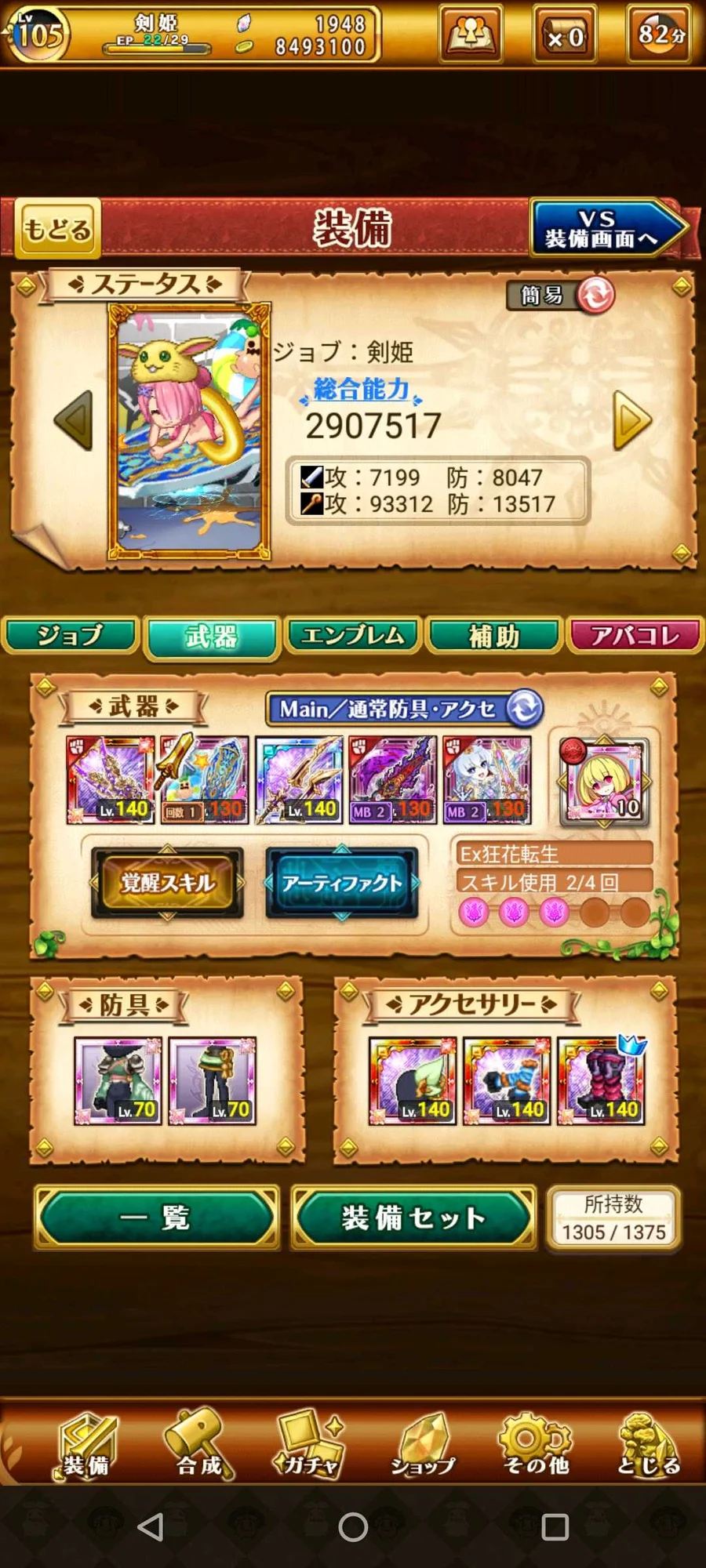Image resolution: width=706 pixels, height=1568 pixels.
Task: Show the previous job with the left arrow
Action: pyautogui.click(x=74, y=421)
